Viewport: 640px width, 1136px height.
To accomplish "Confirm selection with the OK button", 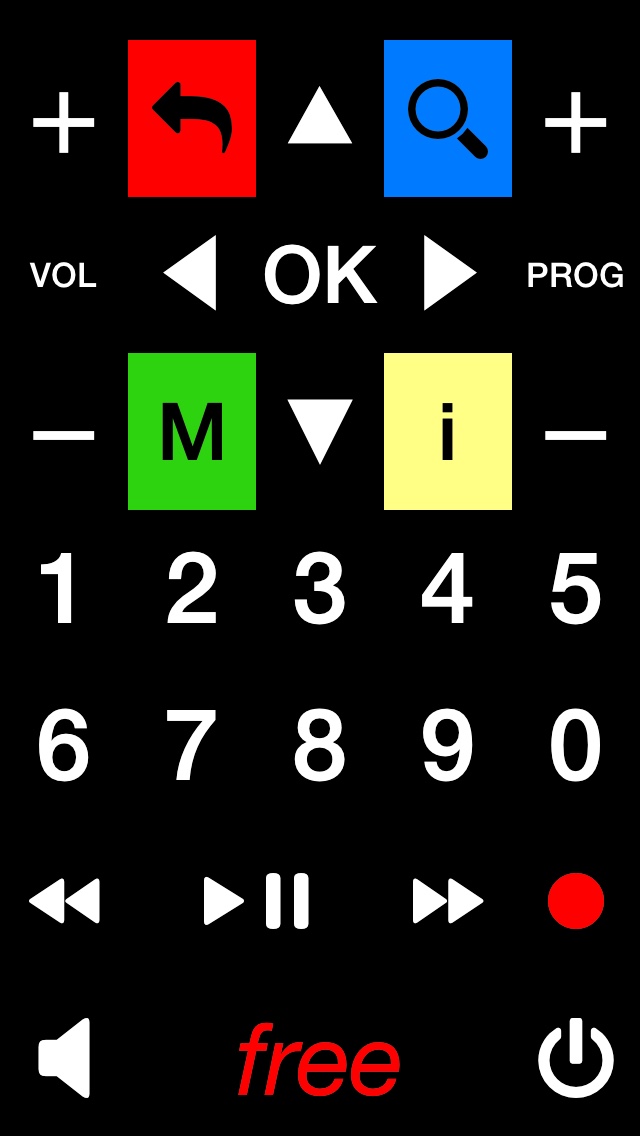I will tap(320, 275).
